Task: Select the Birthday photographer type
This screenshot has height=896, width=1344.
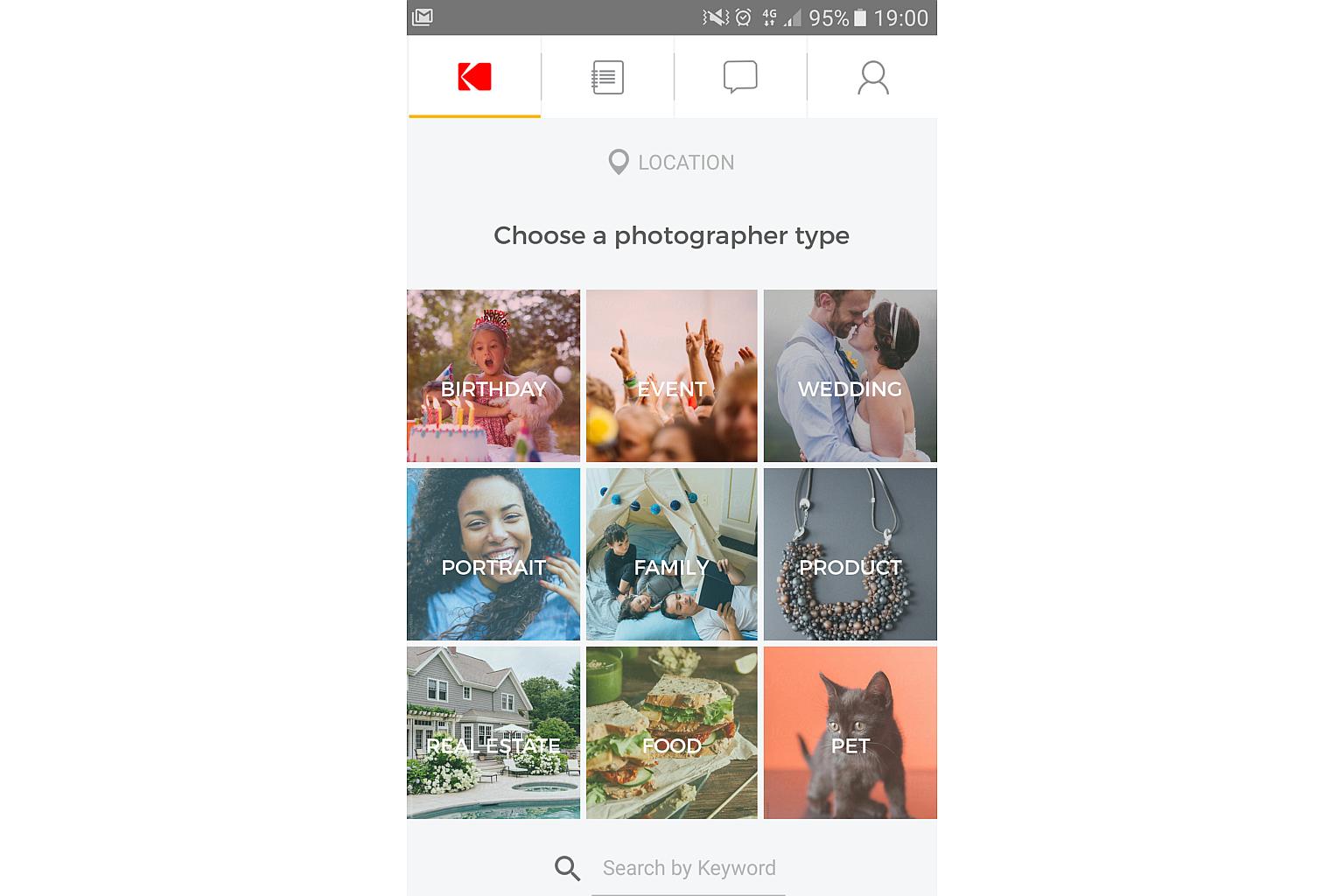Action: 493,376
